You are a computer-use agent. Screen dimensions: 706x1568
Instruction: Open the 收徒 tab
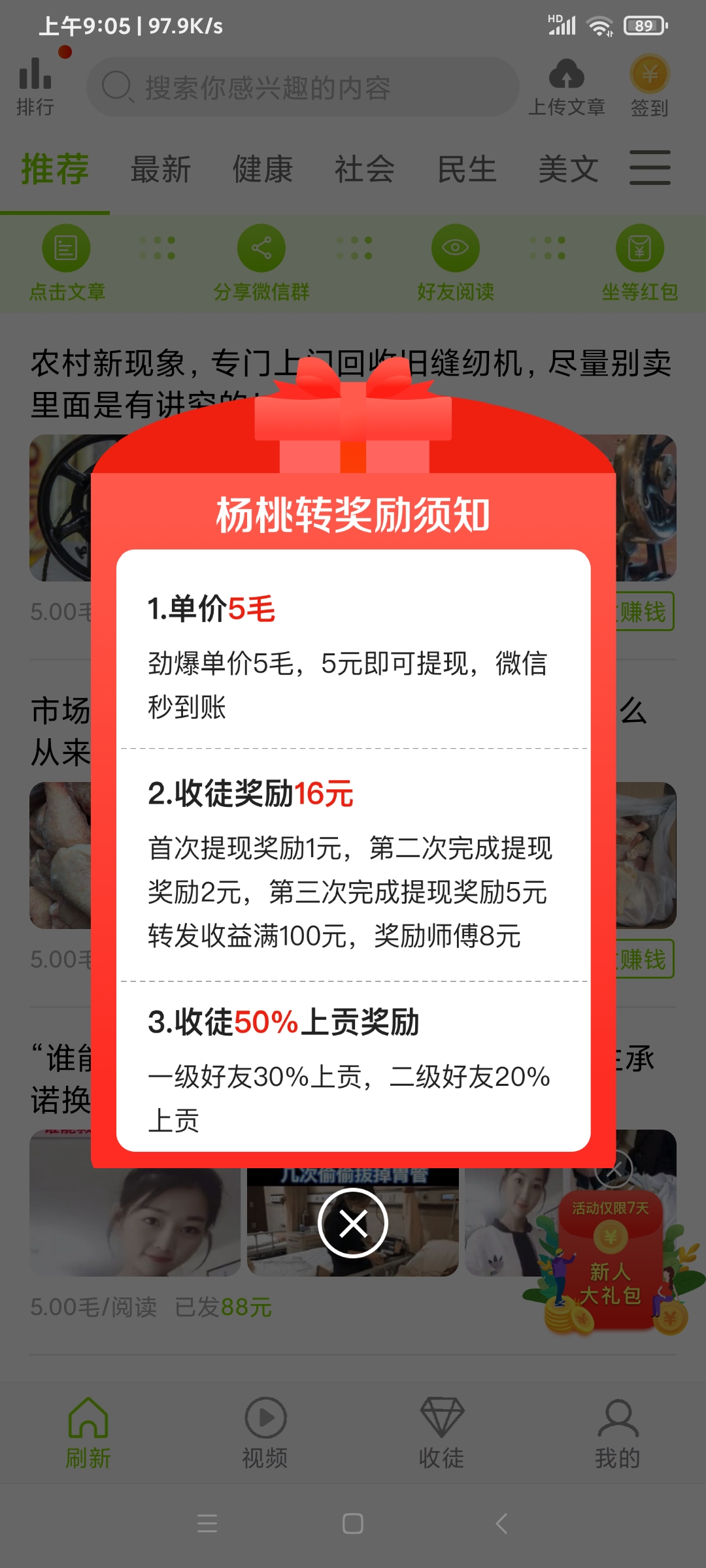pyautogui.click(x=441, y=1433)
